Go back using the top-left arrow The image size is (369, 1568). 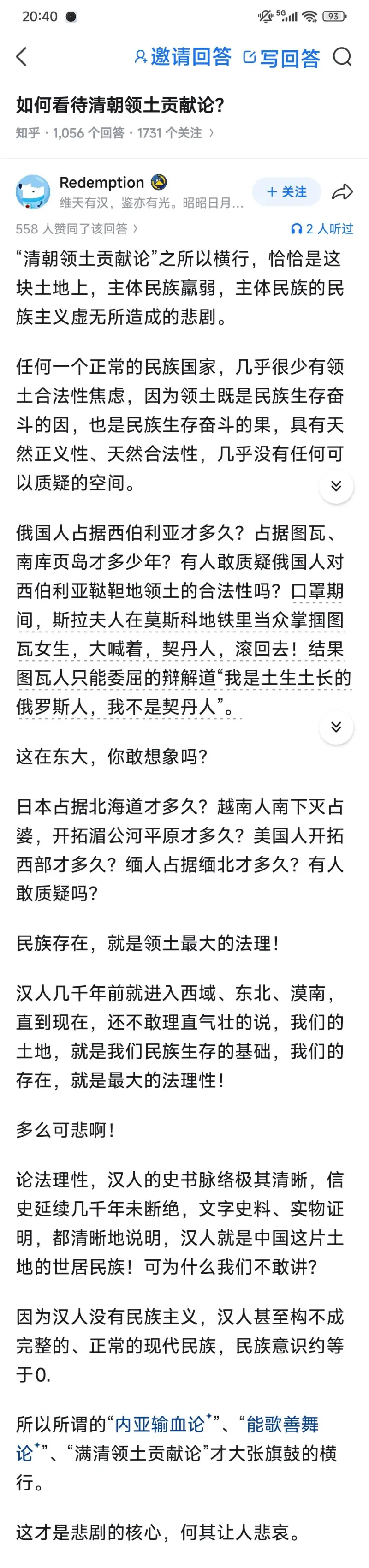coord(22,57)
